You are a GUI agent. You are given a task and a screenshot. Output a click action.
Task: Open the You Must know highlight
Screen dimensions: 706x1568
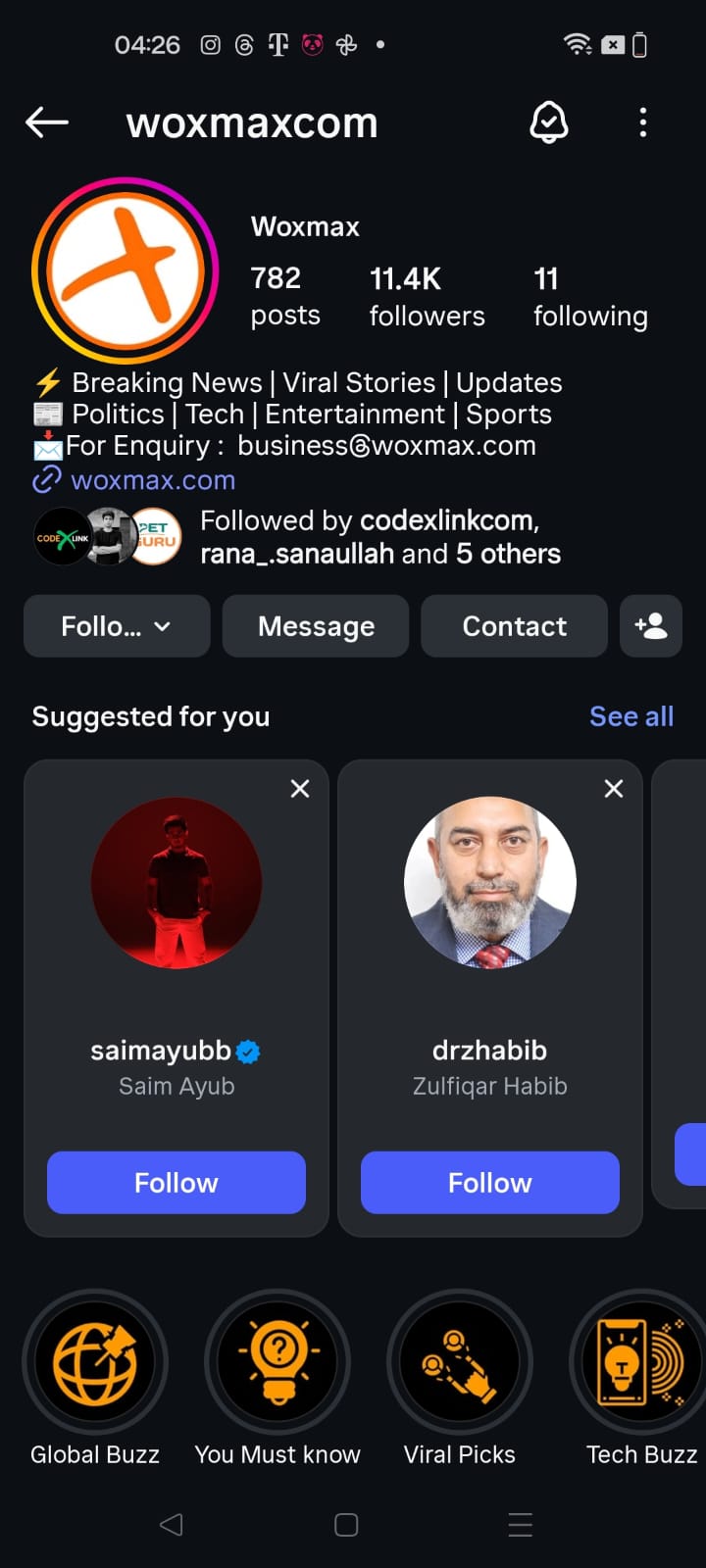277,1362
